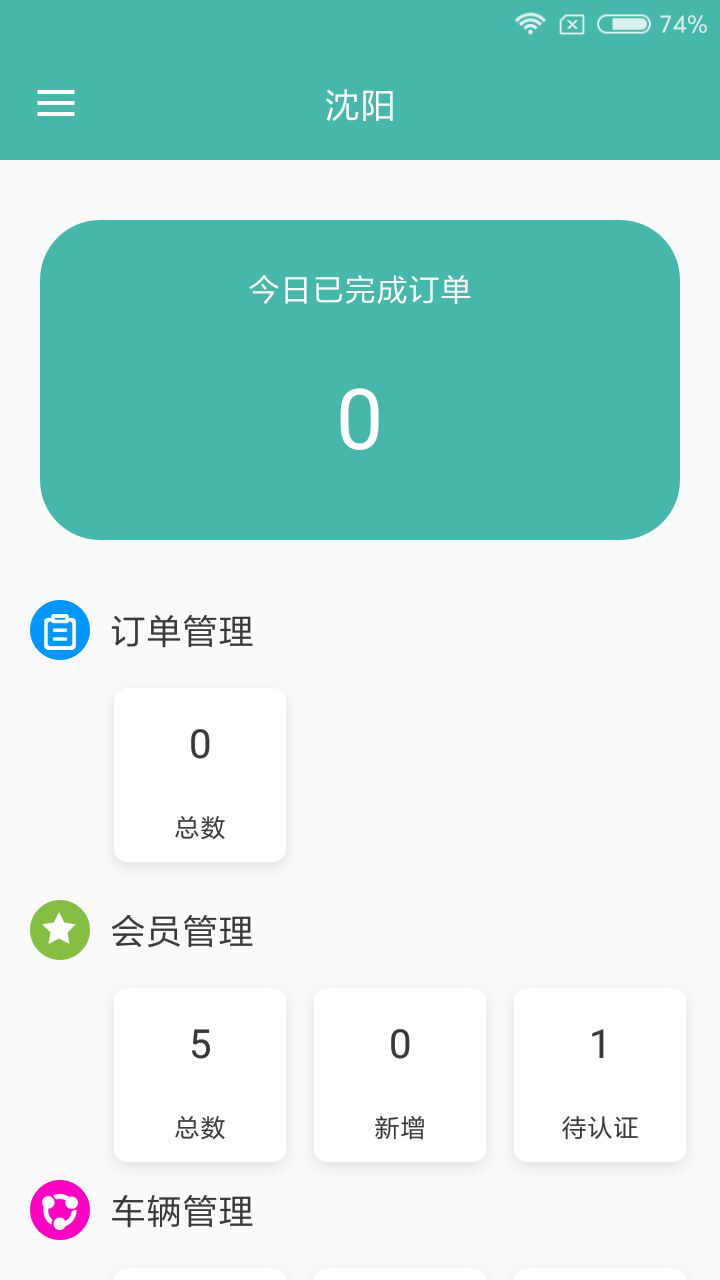Screen dimensions: 720x1280
Task: Open the 待认证 members card
Action: [600, 1075]
